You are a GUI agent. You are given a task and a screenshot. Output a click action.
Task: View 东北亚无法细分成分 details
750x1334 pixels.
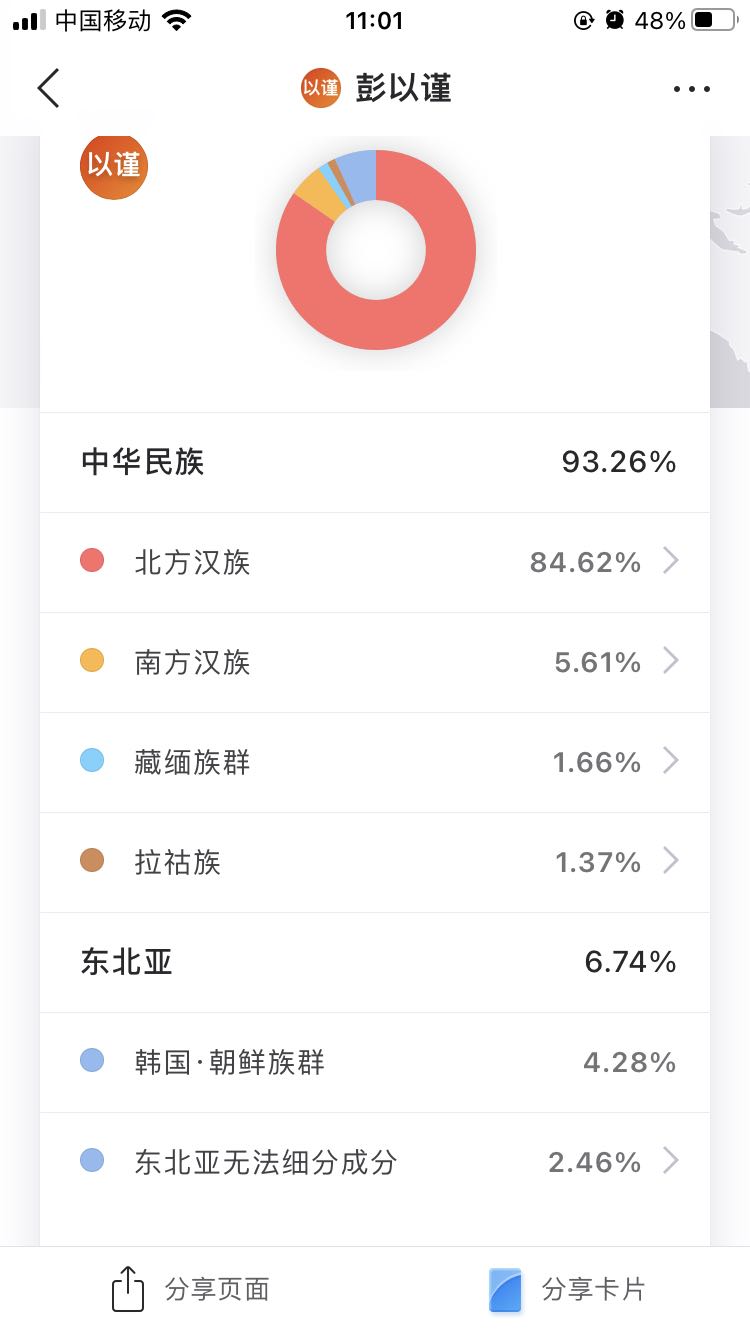(375, 1162)
